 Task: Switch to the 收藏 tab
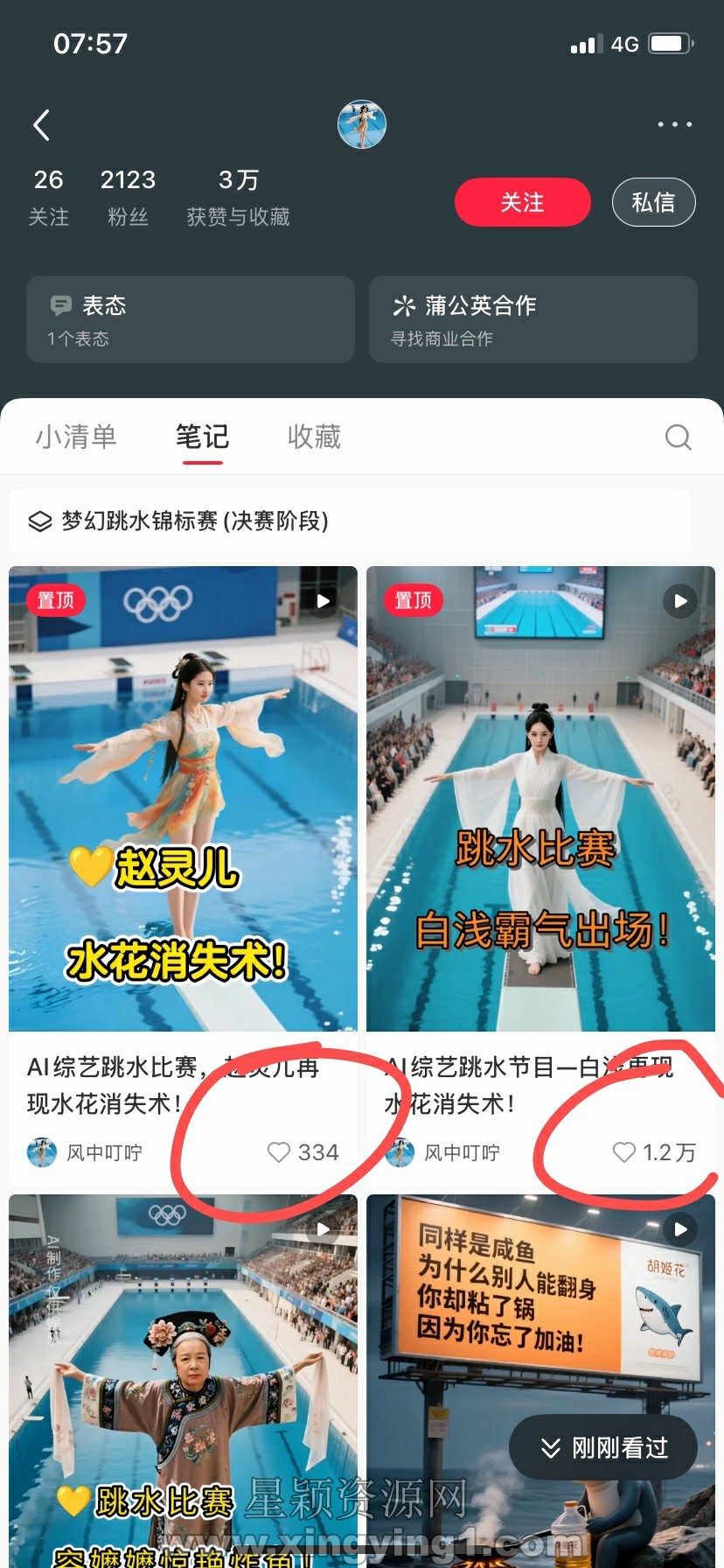point(314,437)
